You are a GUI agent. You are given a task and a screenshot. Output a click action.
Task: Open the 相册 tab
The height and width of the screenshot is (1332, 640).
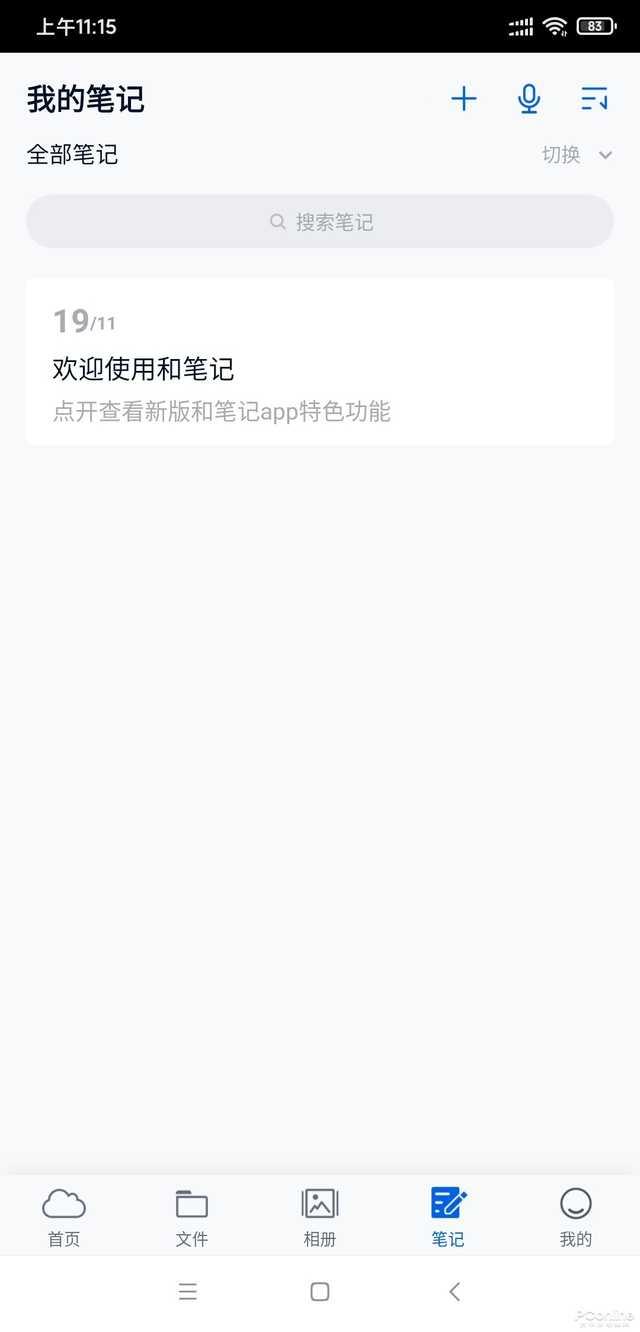320,1217
